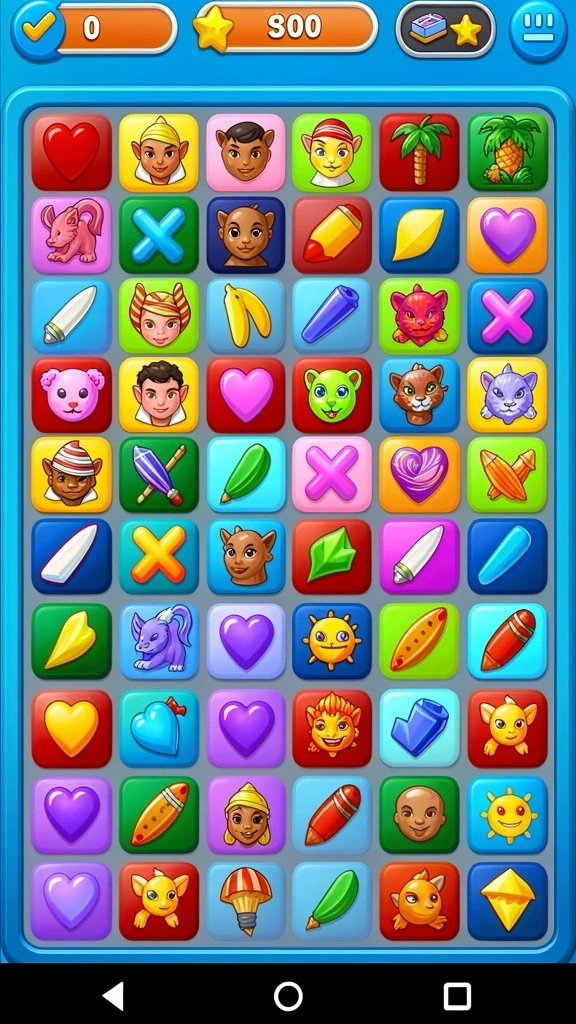The image size is (576, 1024).
Task: Select the purple dragon tile
Action: (159, 641)
